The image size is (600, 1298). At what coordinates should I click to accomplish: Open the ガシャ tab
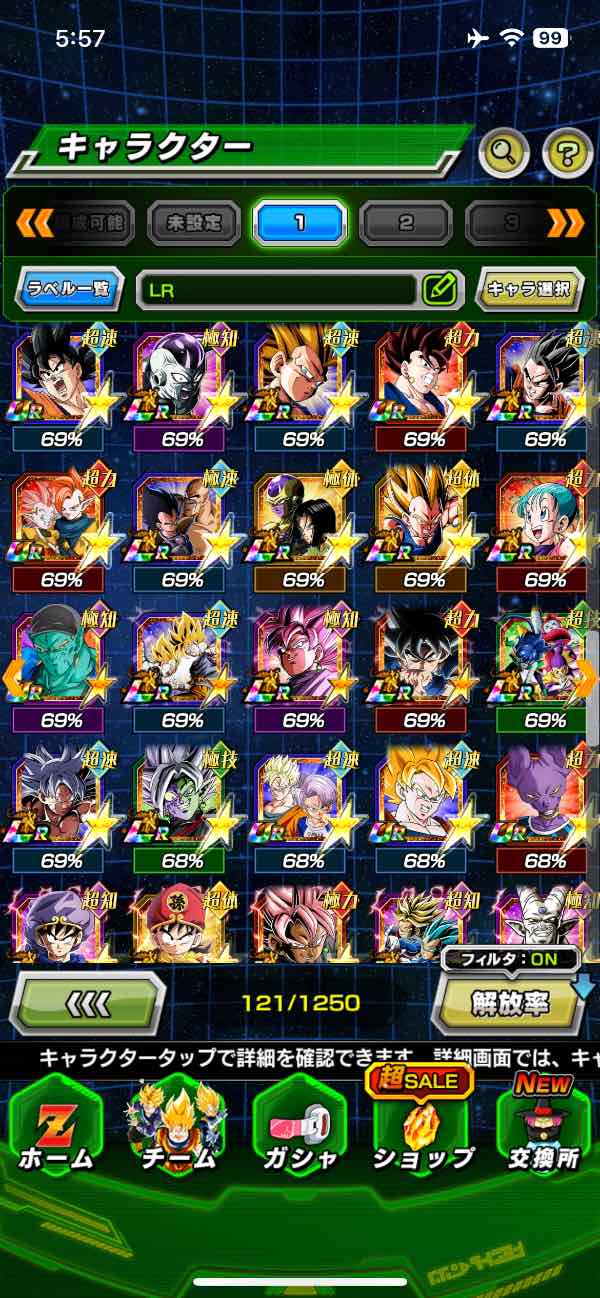click(299, 1125)
